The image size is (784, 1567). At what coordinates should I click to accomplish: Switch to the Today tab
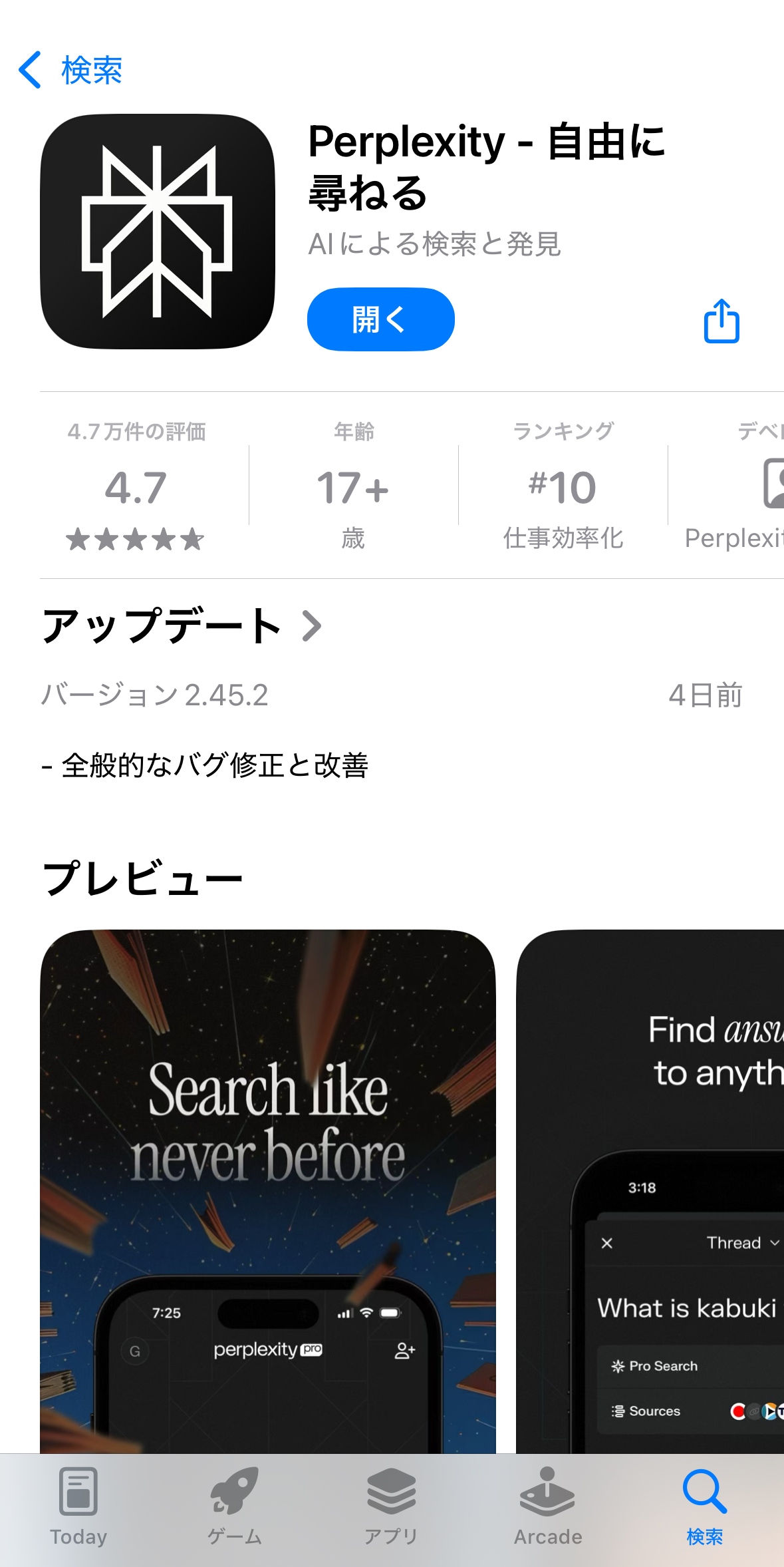[78, 1506]
